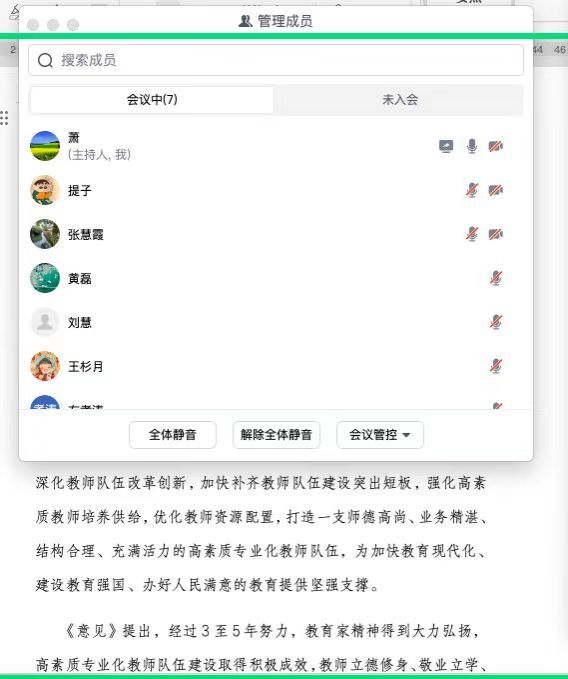Viewport: 568px width, 679px height.
Task: Unmute 王杉月's microphone
Action: pyautogui.click(x=496, y=366)
